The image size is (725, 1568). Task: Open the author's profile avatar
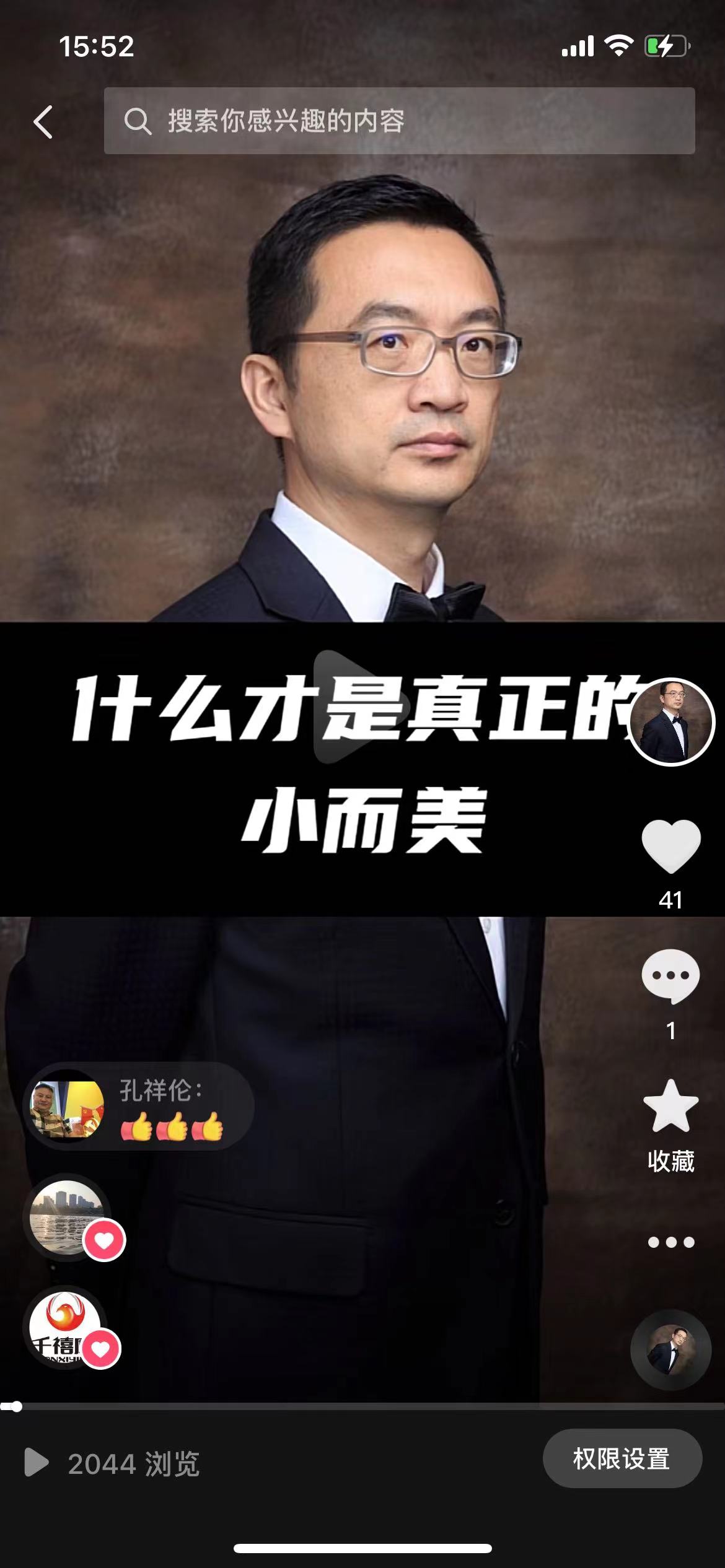click(x=671, y=722)
